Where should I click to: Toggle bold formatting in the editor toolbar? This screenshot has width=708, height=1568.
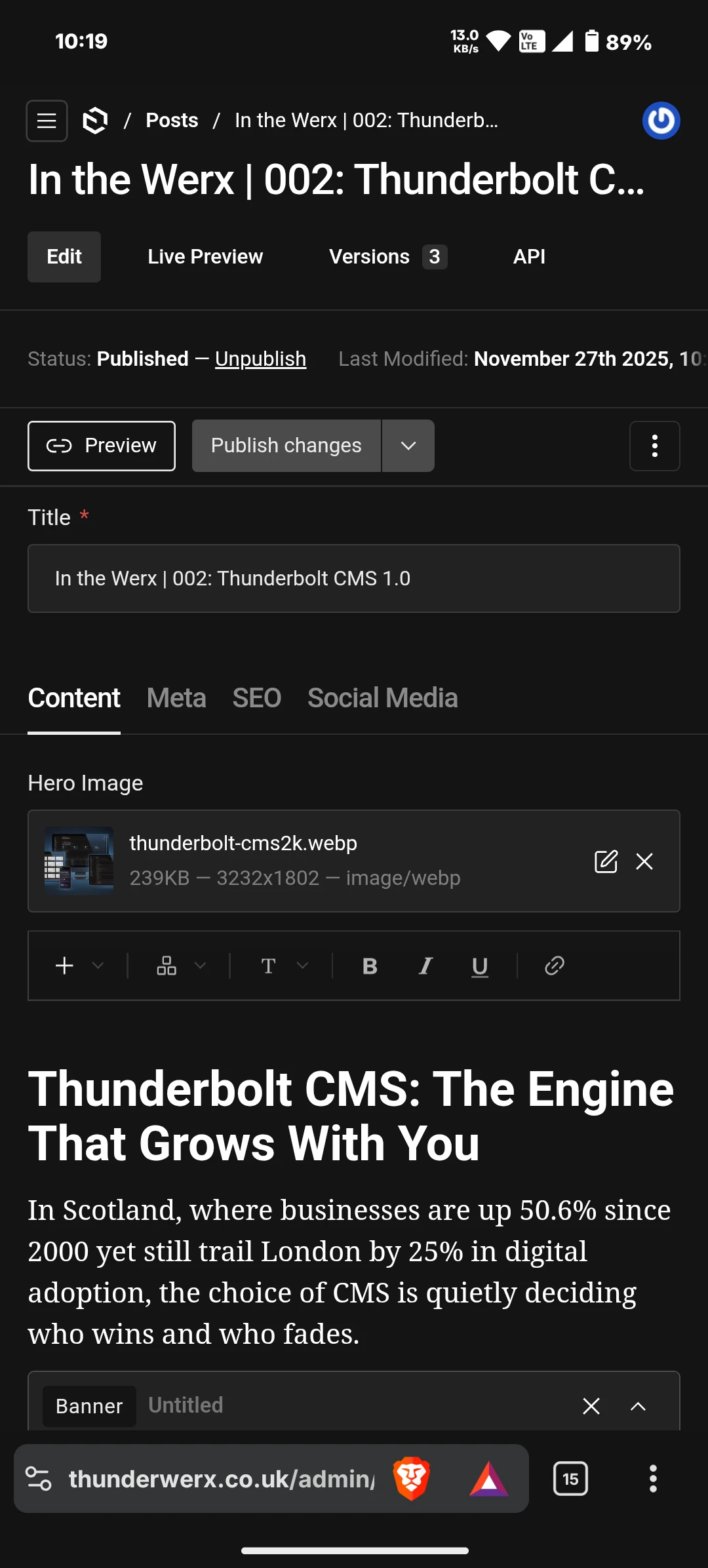(x=370, y=966)
